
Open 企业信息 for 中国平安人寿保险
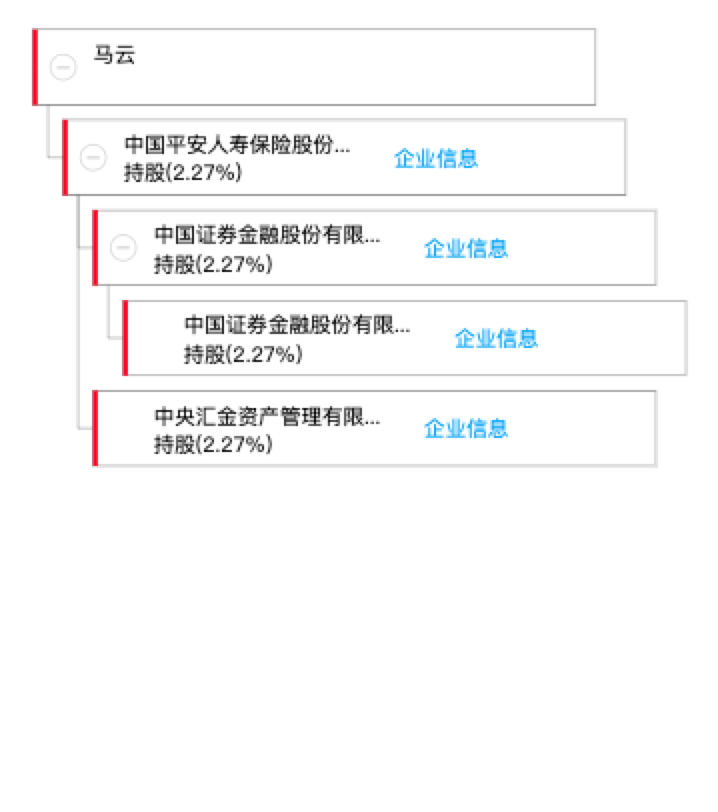click(x=436, y=158)
